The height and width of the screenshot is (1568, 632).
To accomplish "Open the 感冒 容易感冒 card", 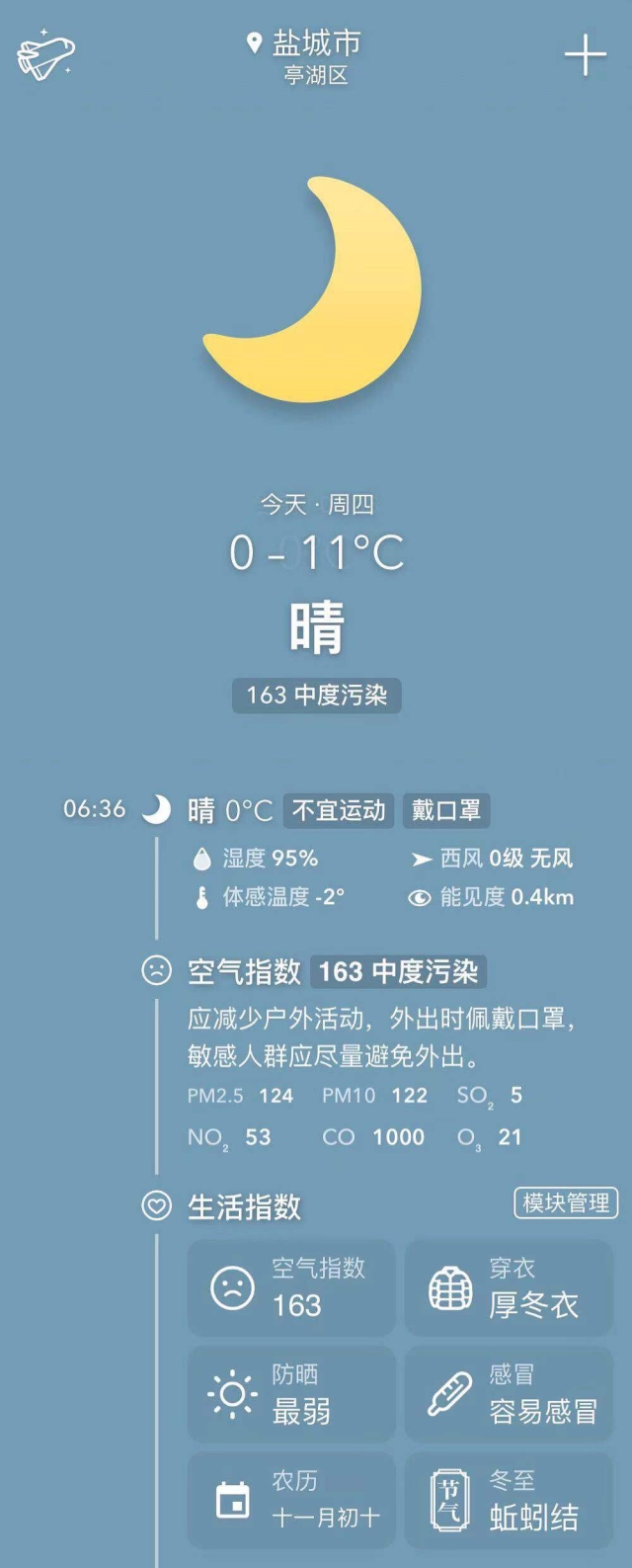I will point(509,1394).
